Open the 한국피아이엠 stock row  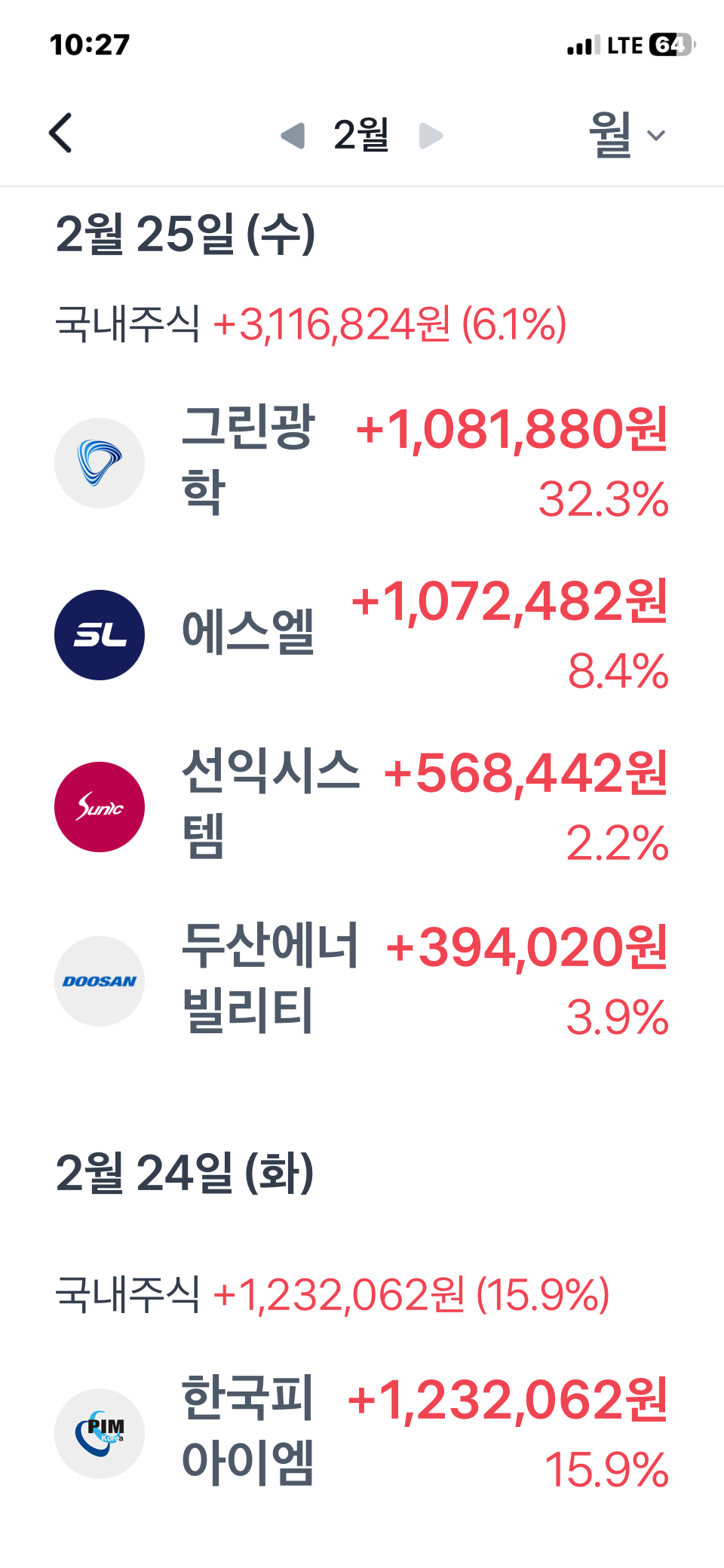(x=362, y=1432)
